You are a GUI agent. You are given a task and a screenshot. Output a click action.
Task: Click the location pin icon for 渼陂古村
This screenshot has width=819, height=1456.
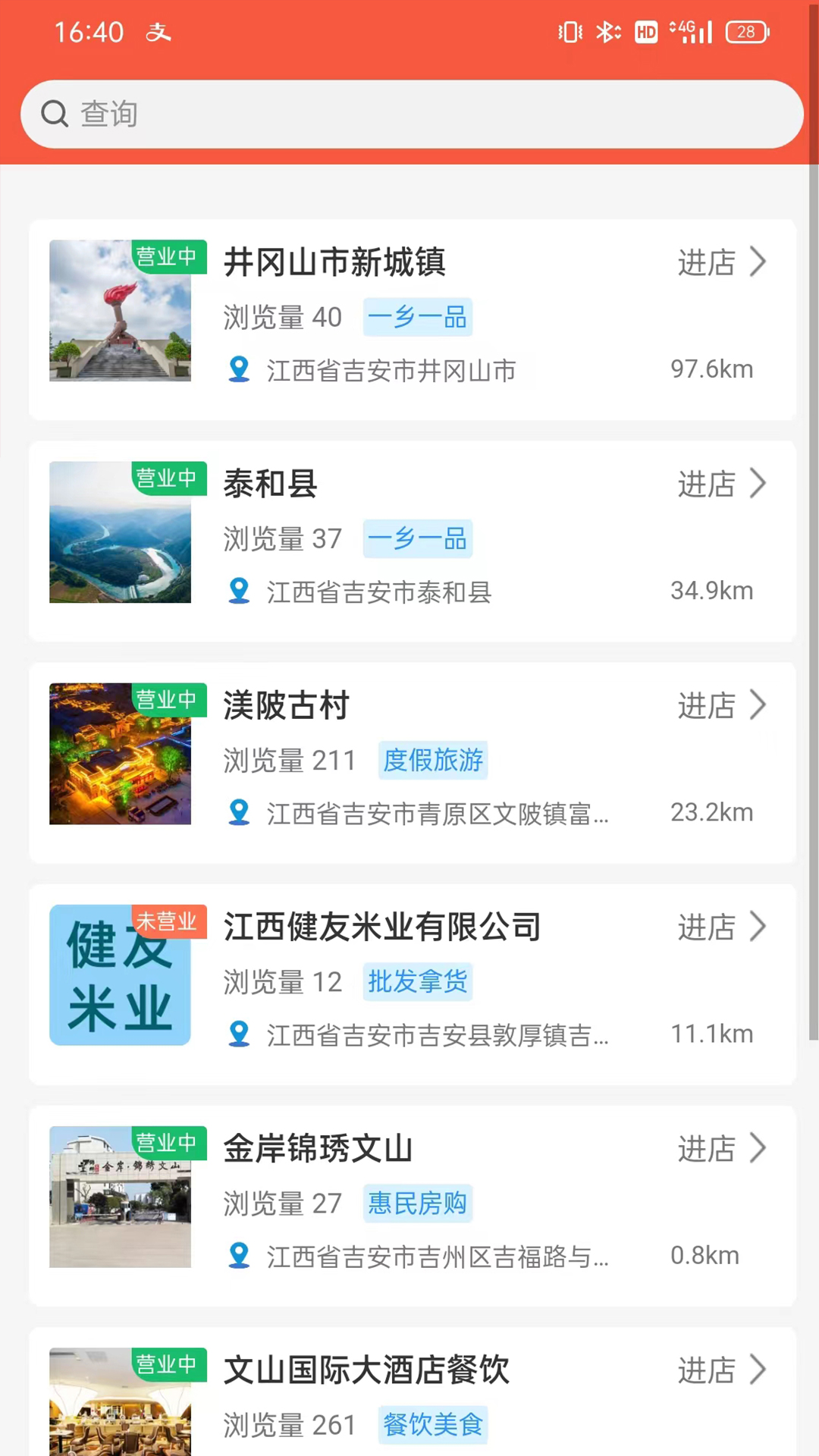pyautogui.click(x=239, y=812)
